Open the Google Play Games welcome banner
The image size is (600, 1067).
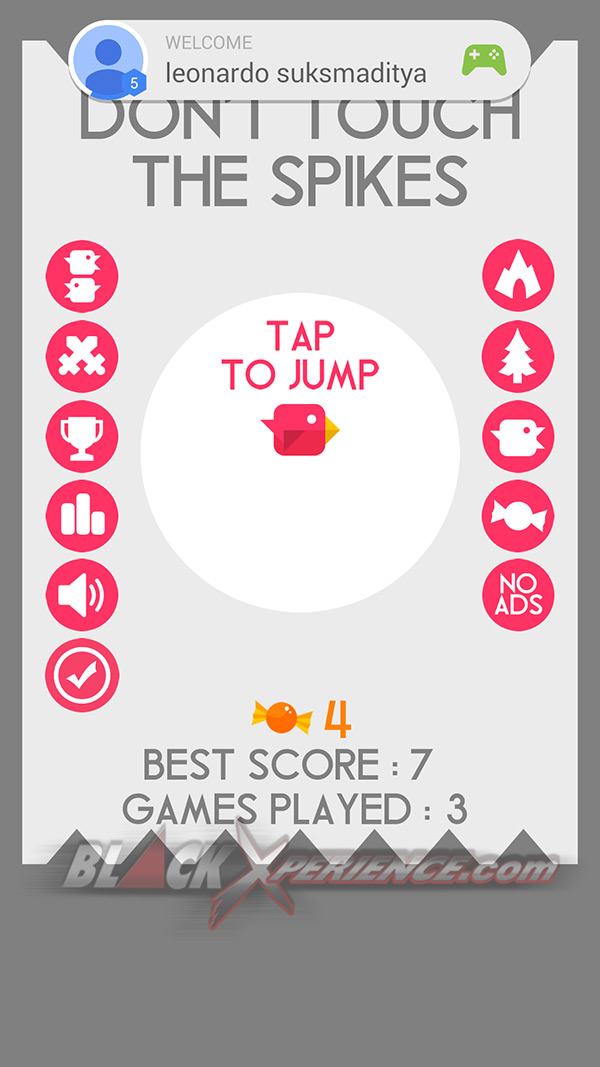pyautogui.click(x=300, y=60)
